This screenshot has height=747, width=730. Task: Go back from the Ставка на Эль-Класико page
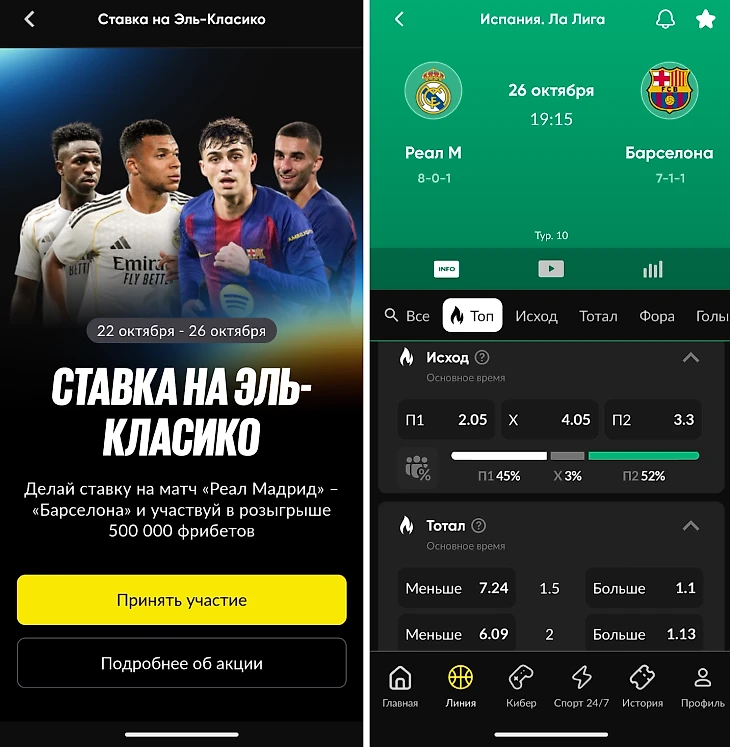(x=29, y=19)
